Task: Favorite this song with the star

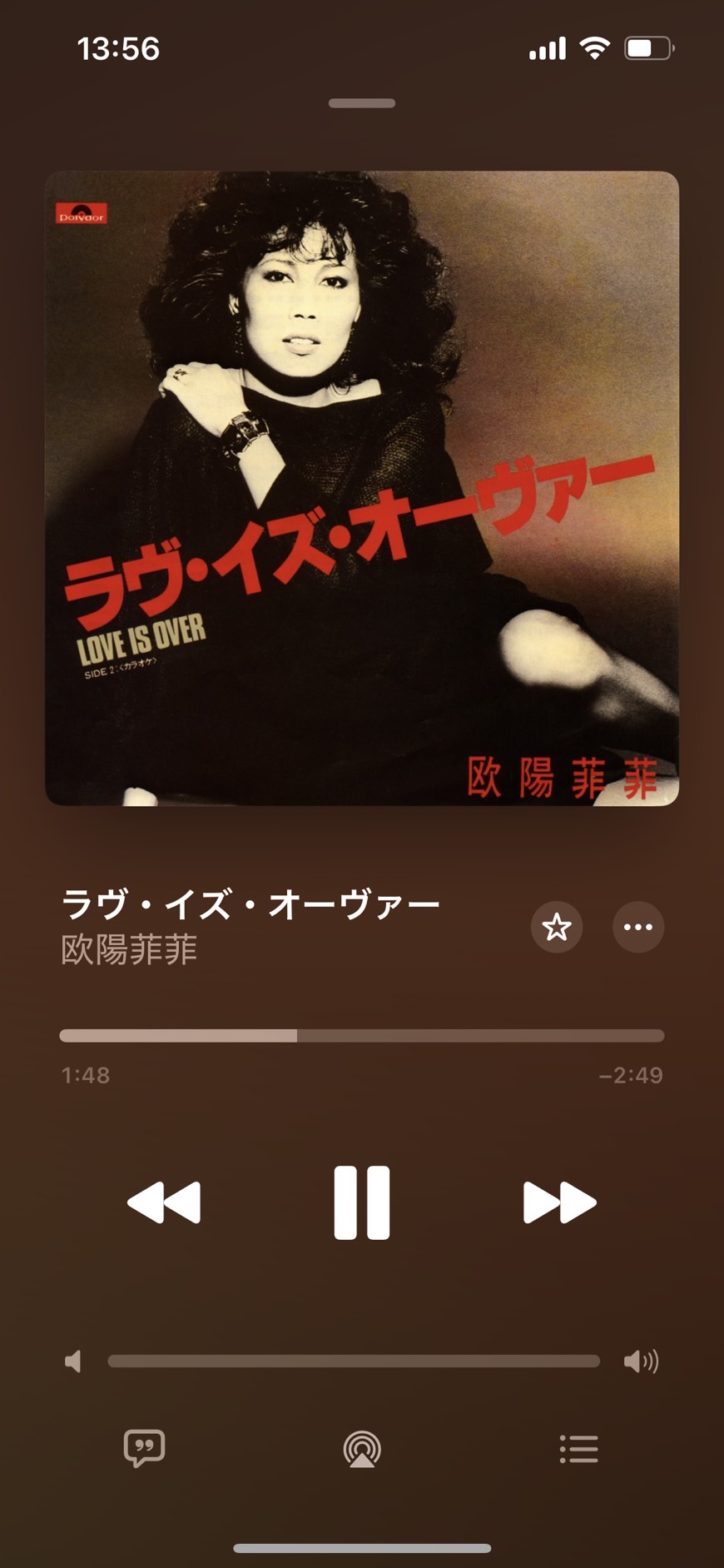Action: coord(556,927)
